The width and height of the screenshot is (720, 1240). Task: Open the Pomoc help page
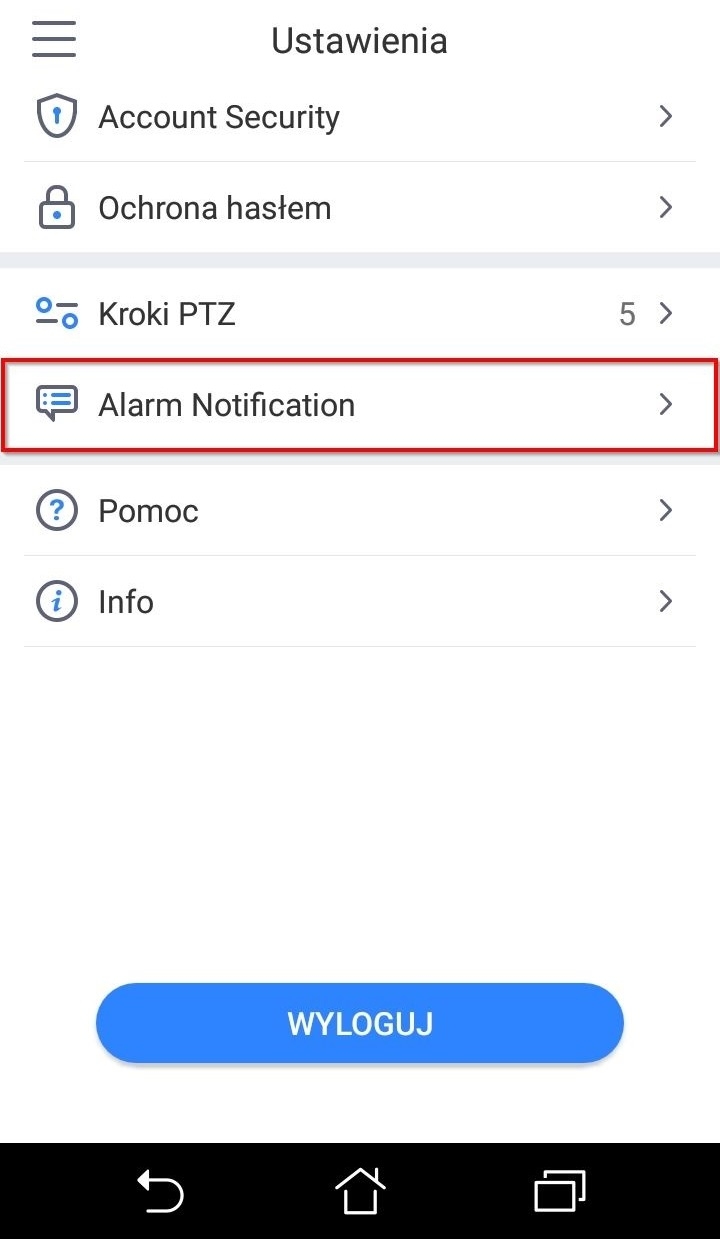tap(360, 511)
